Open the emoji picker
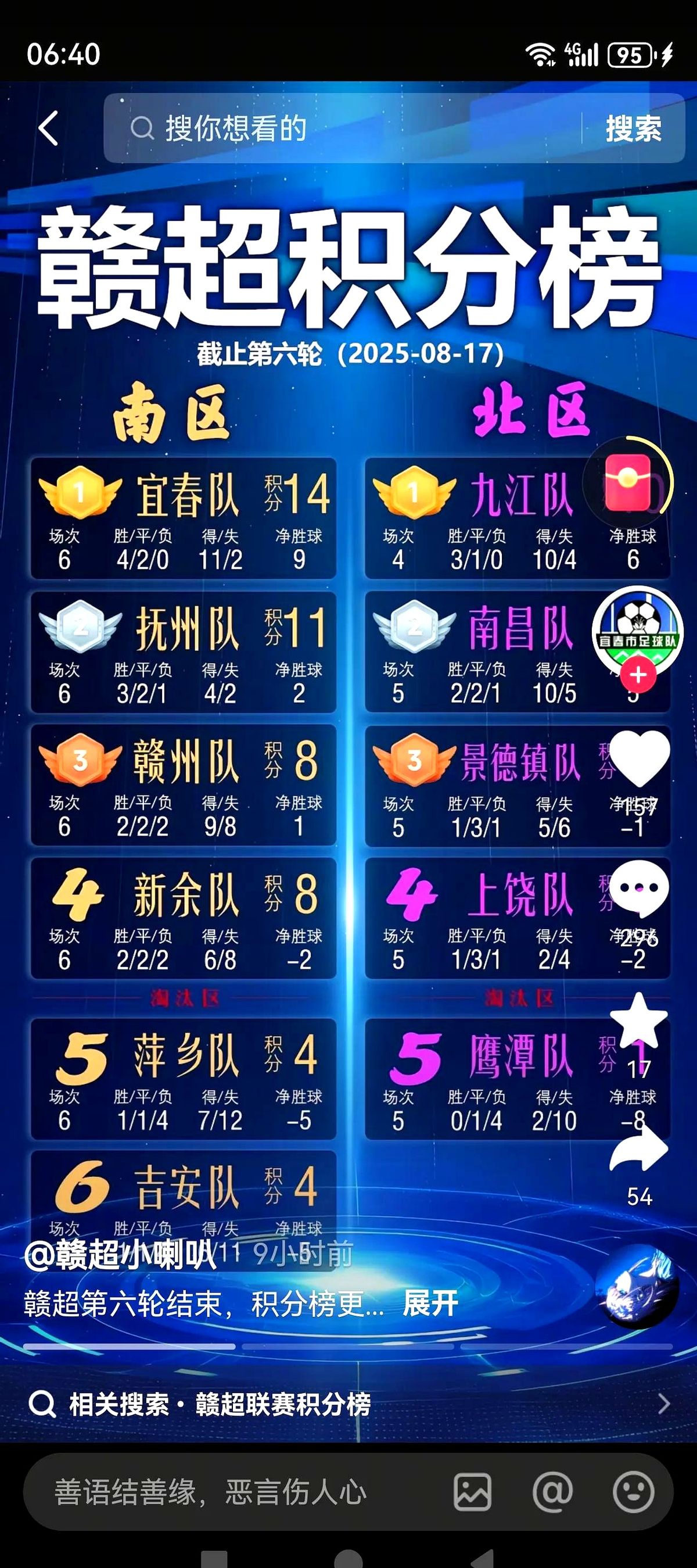Screen dimensions: 697x1568 click(633, 1492)
